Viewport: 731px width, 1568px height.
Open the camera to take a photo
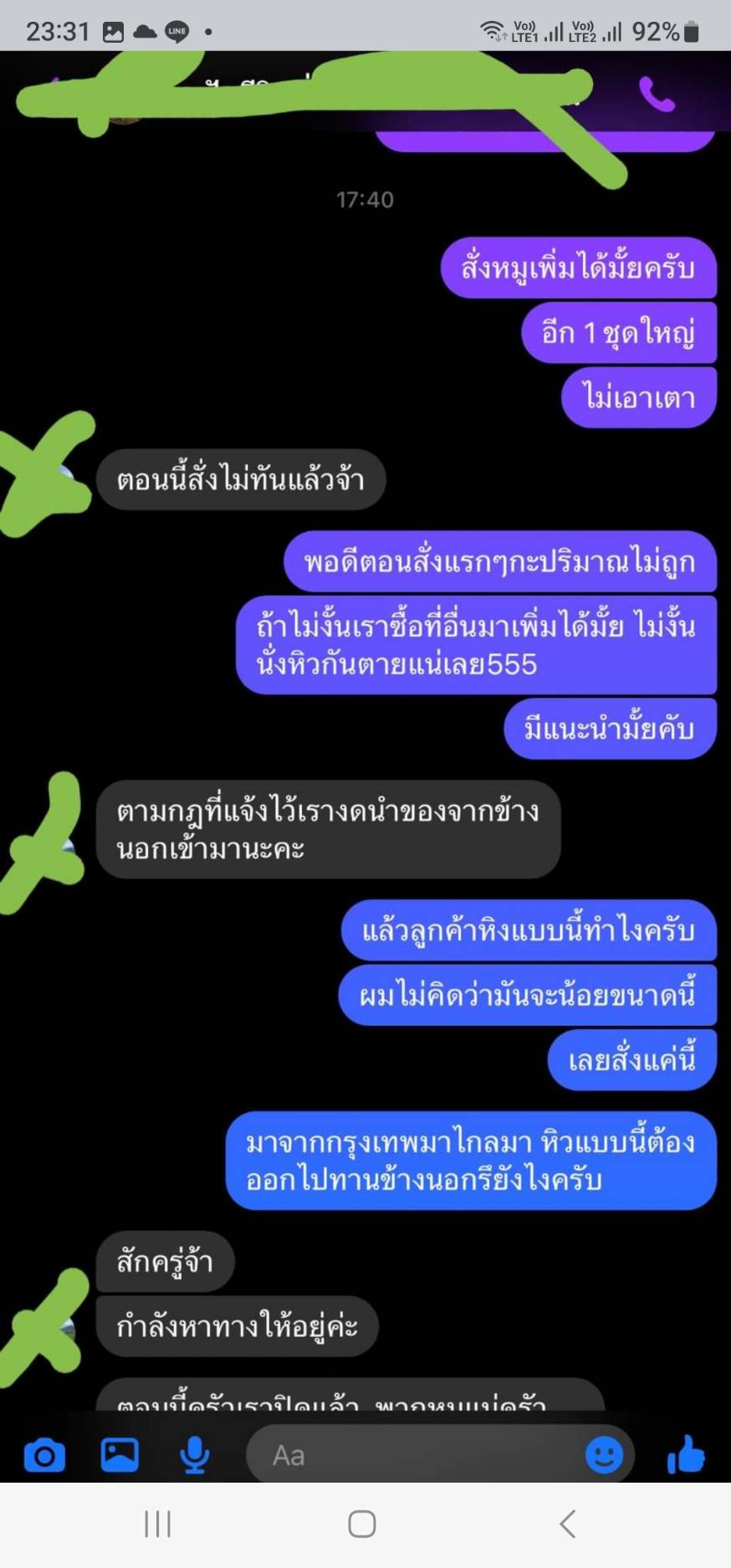click(x=44, y=1455)
